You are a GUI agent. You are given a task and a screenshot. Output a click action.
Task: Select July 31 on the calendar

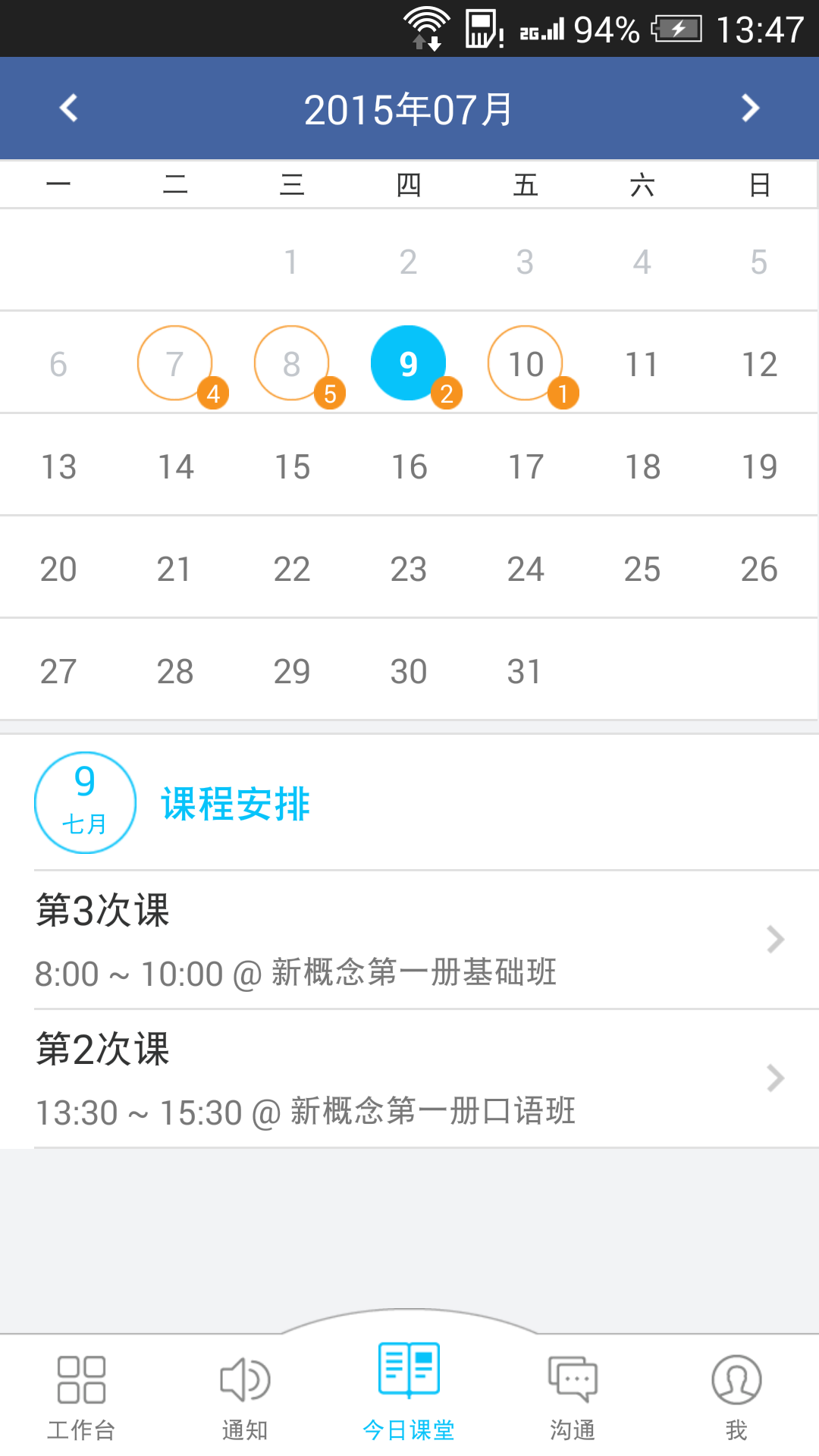[x=524, y=671]
